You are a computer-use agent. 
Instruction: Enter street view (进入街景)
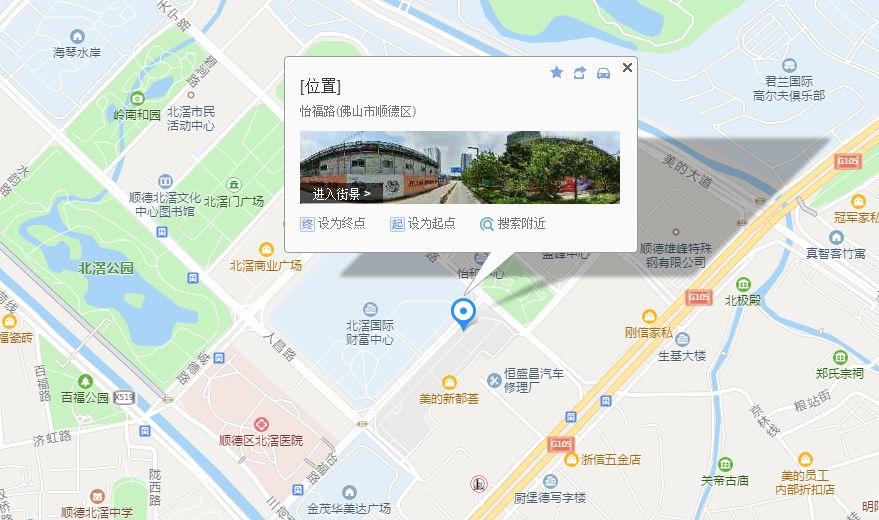pos(341,193)
